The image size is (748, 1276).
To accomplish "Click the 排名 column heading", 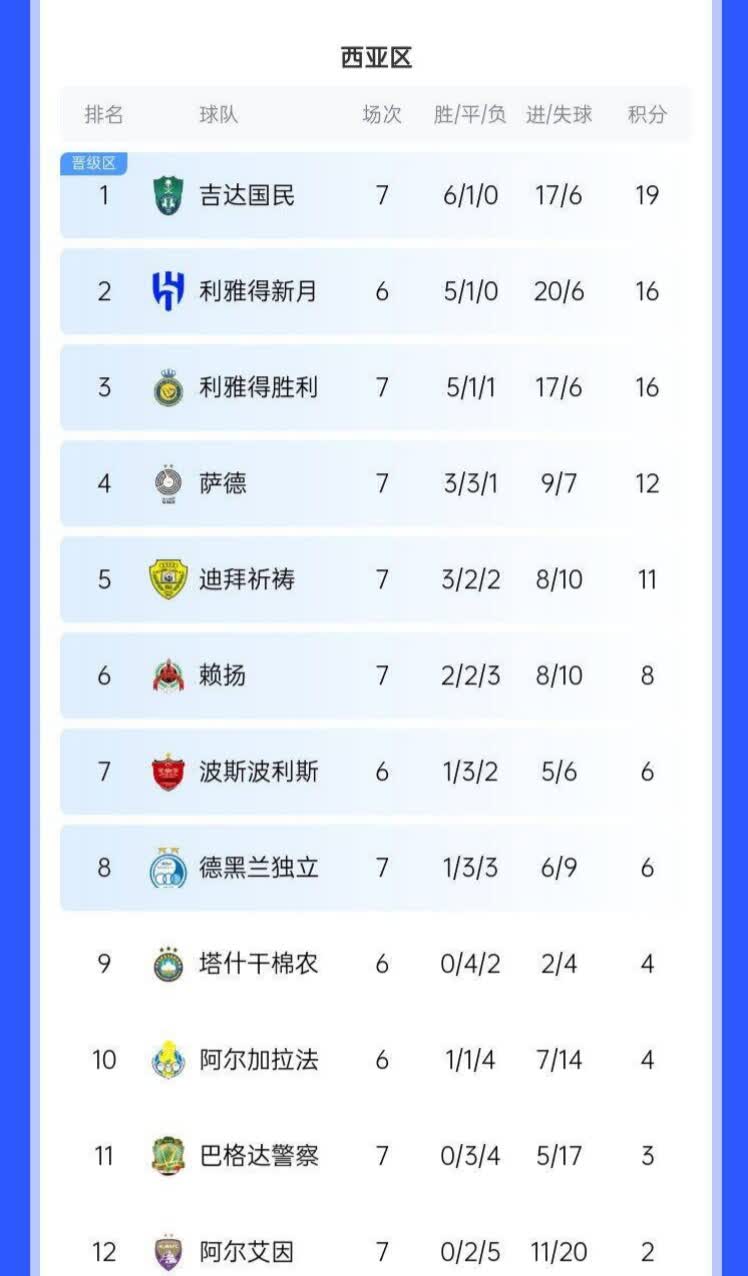I will [x=105, y=116].
